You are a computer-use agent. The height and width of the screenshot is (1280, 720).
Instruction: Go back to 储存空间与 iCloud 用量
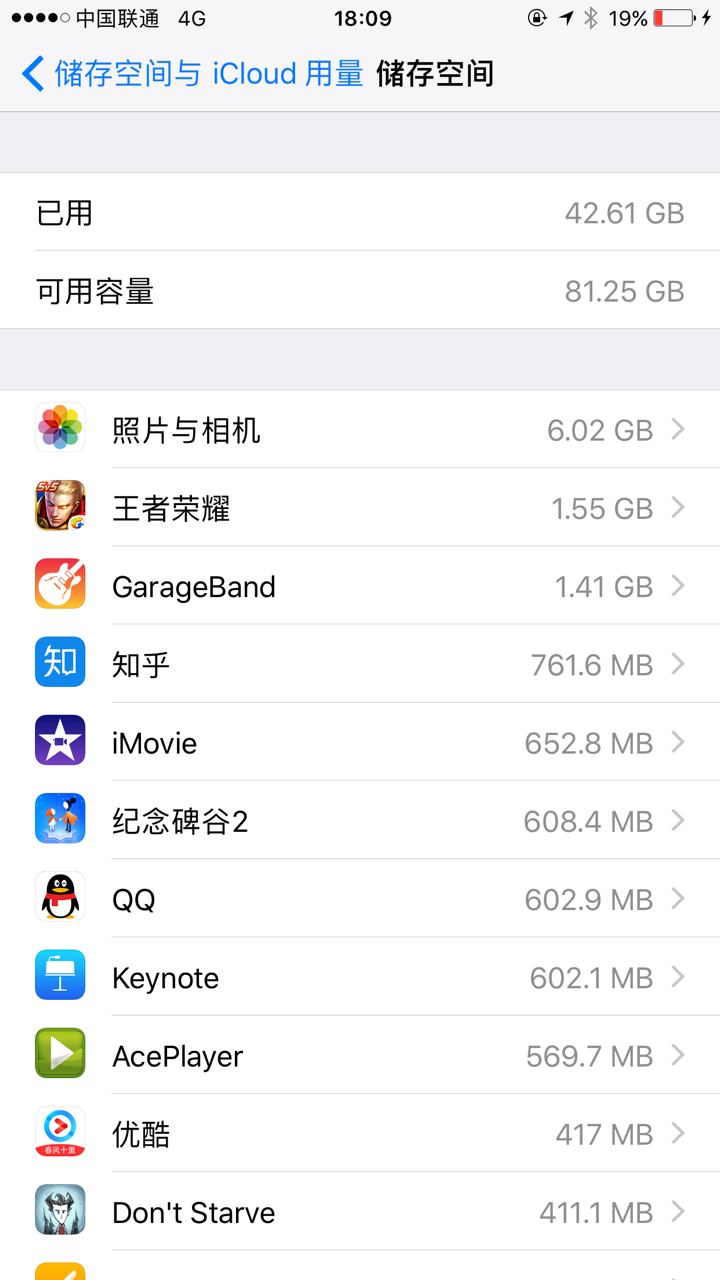click(x=170, y=74)
